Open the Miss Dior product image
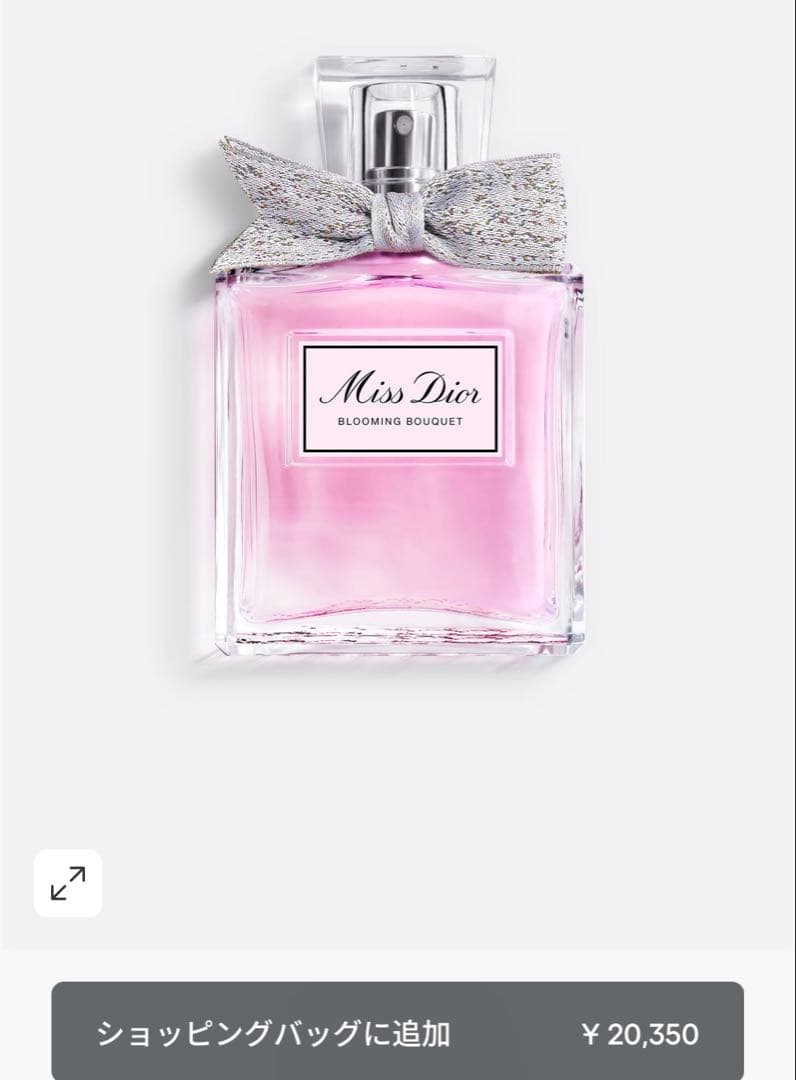Screen dimensions: 796x1080 coord(398,400)
